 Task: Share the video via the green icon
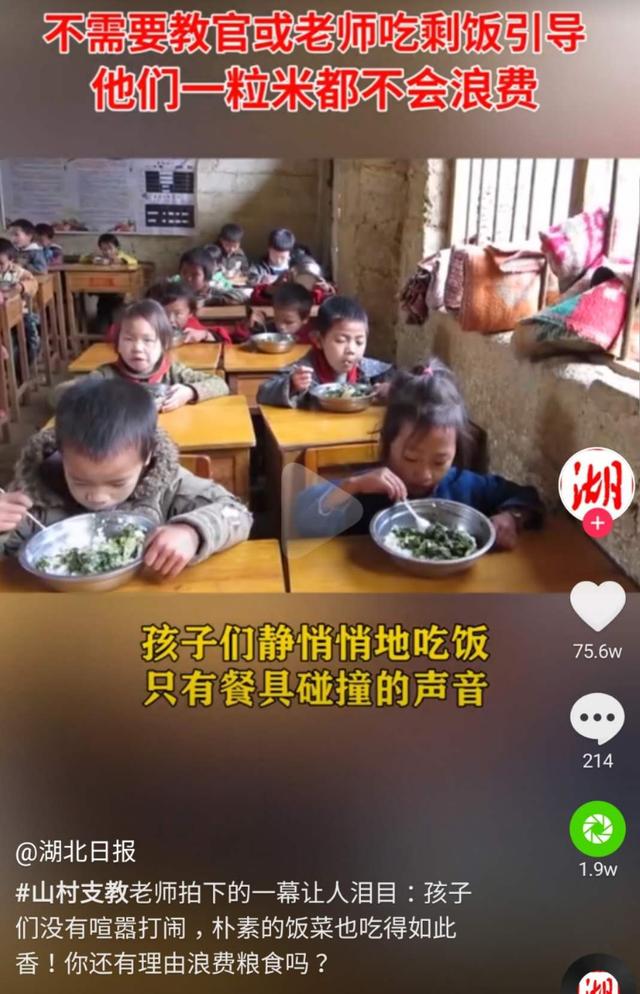coord(597,829)
